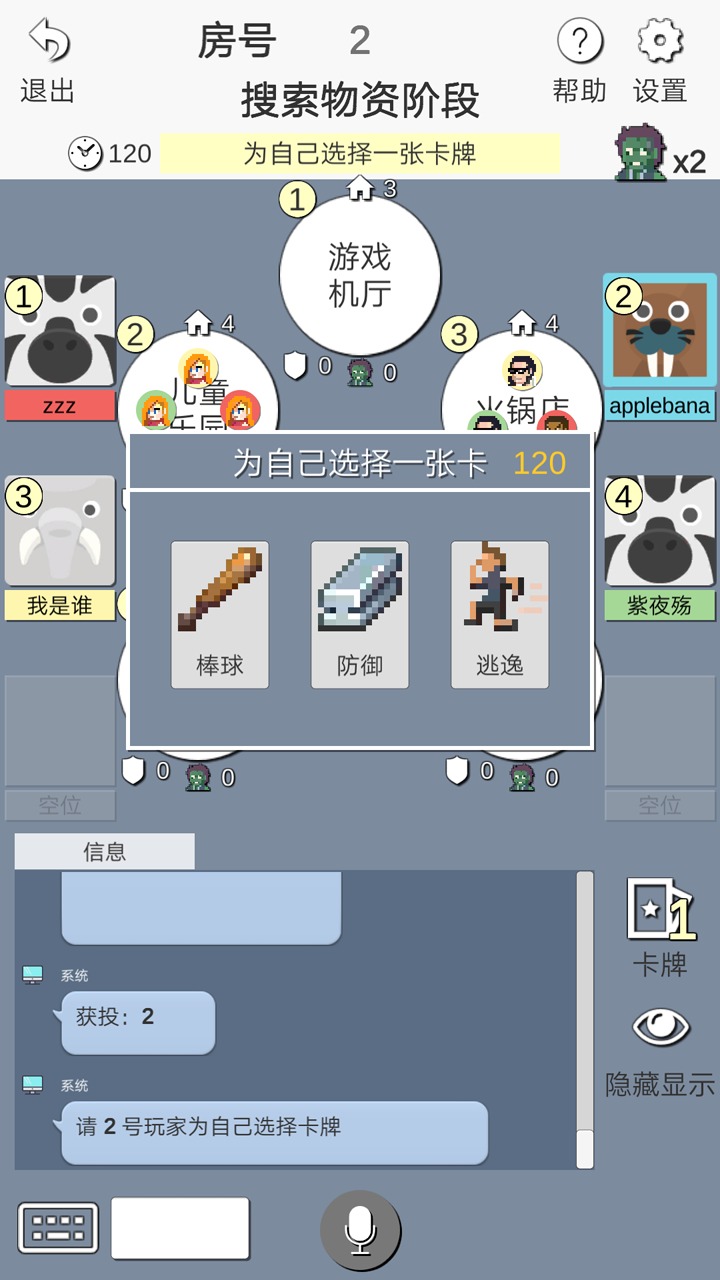Open the 卡牌 cards panel
Image resolution: width=720 pixels, height=1280 pixels.
658,925
